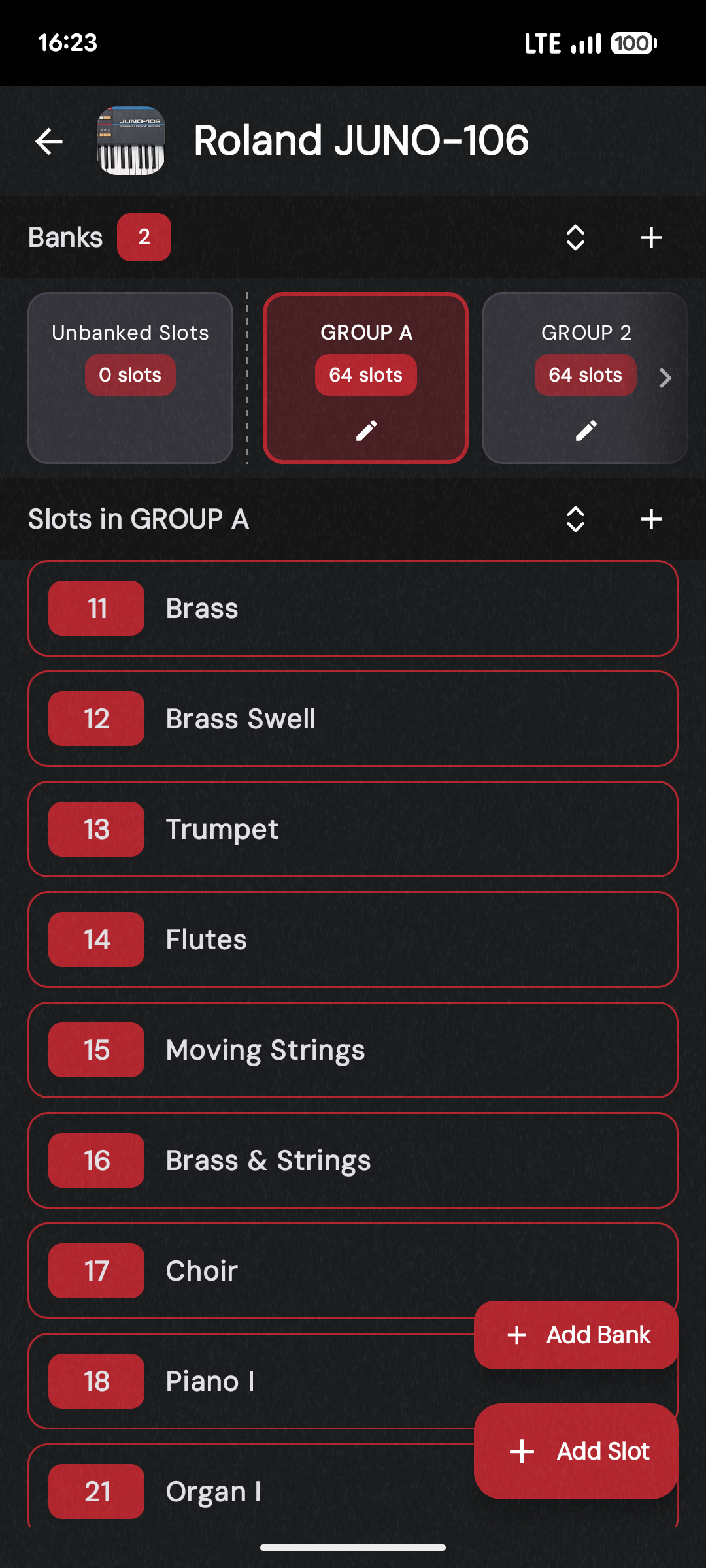
Task: Expand more banks with the right chevron
Action: pyautogui.click(x=665, y=378)
